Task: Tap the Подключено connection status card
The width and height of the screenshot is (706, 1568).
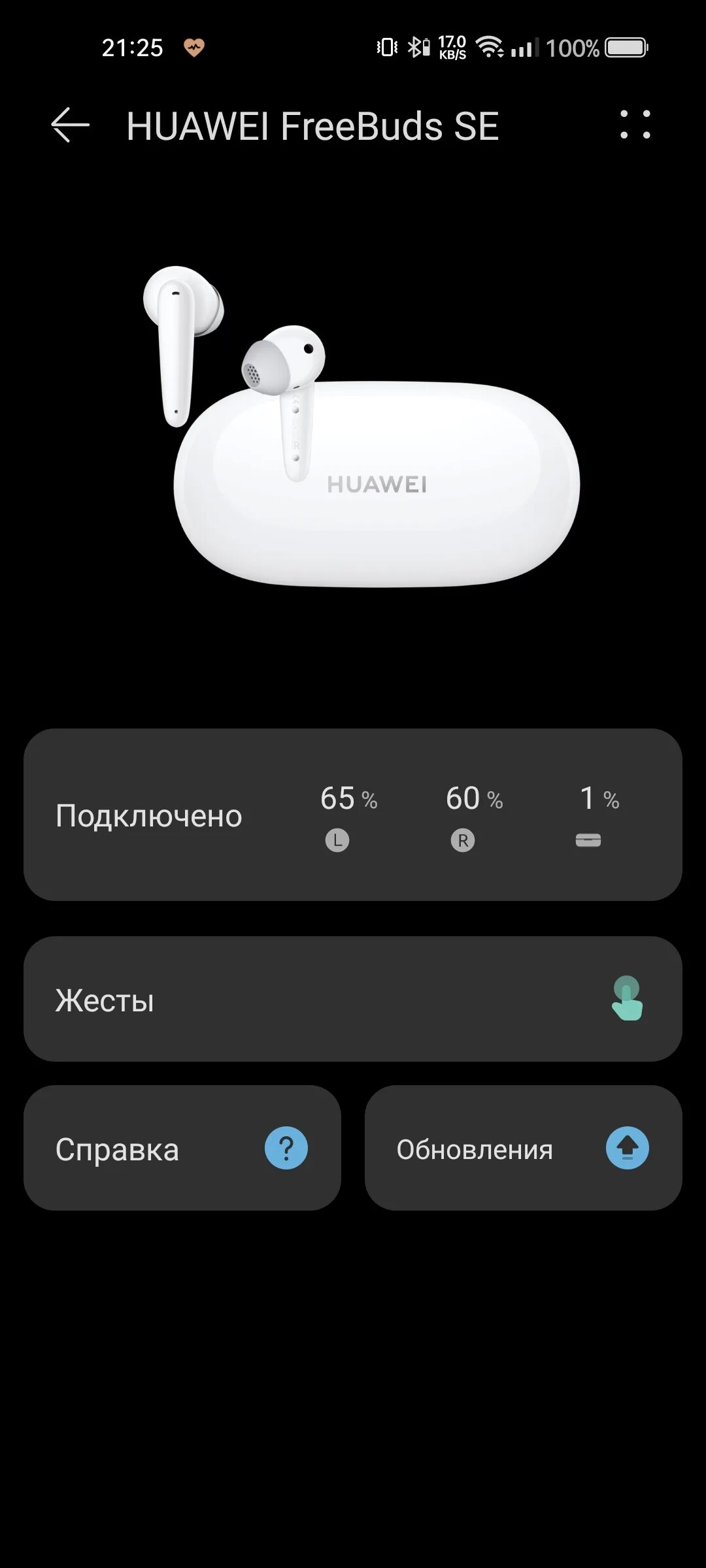Action: point(353,815)
